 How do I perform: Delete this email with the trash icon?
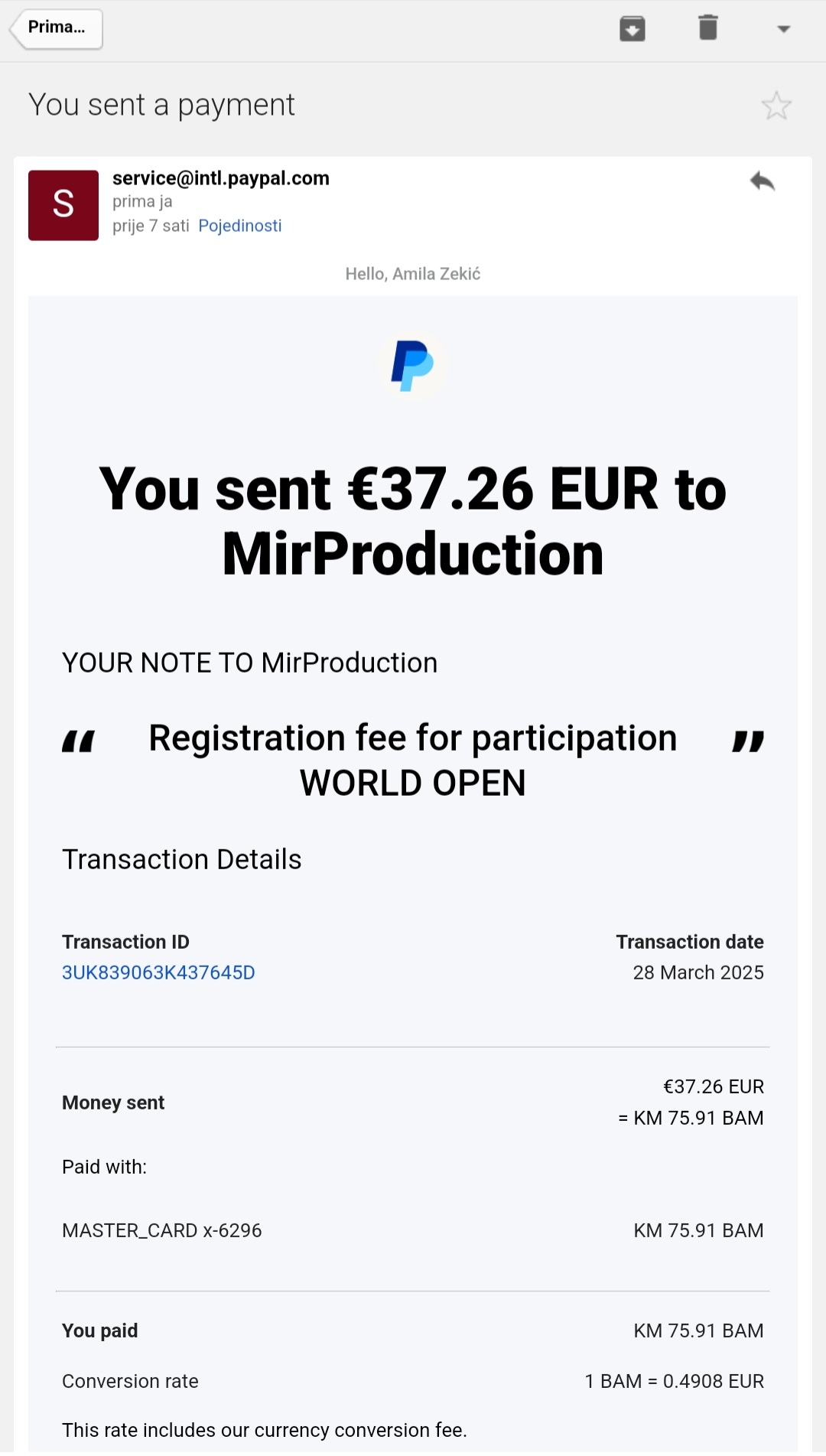click(708, 28)
